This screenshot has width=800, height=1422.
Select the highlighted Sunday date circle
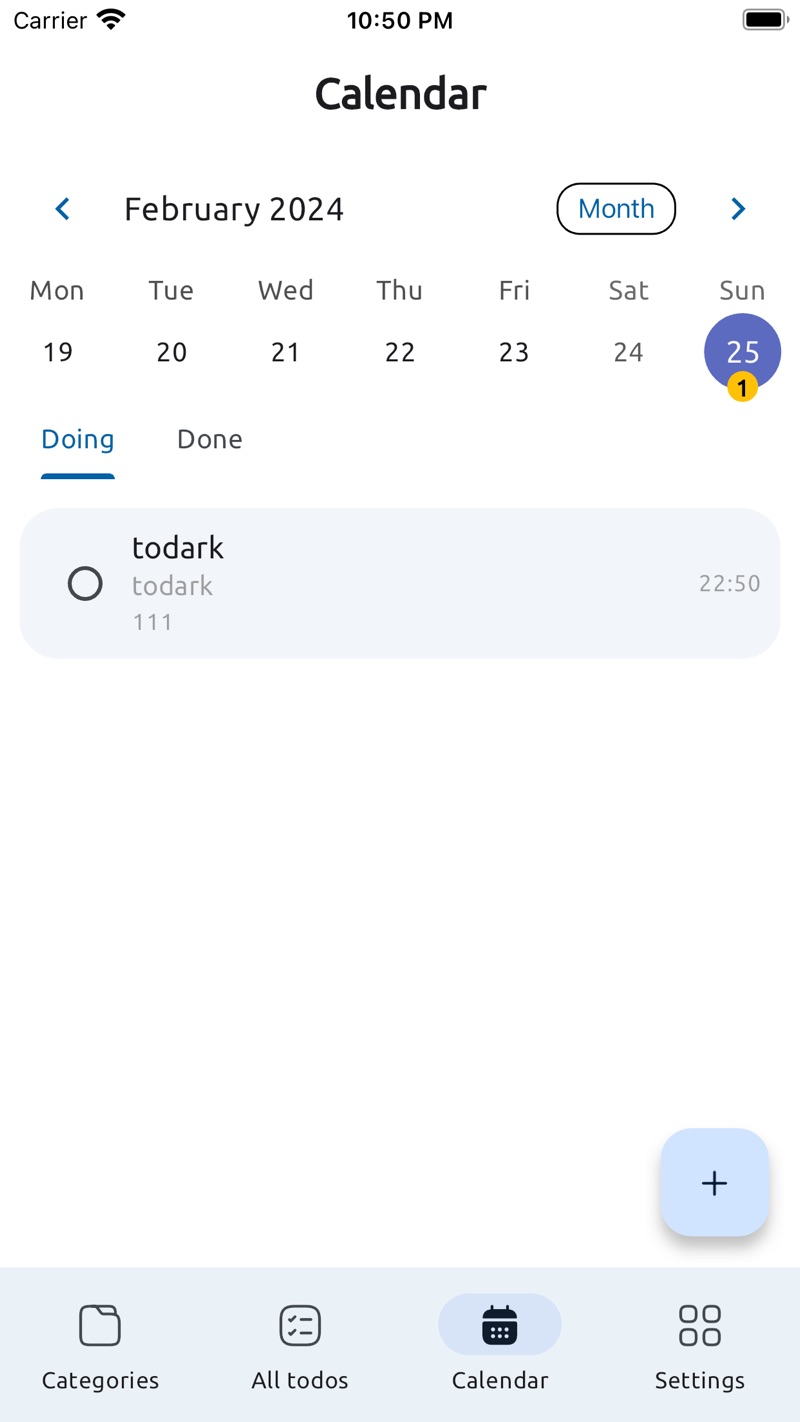742,352
